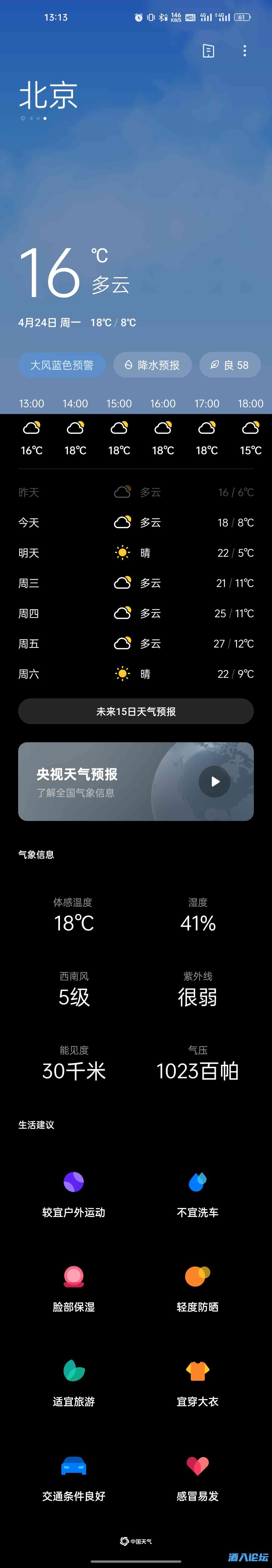View the 降水预报 precipitation forecast
272x1568 pixels.
152,365
